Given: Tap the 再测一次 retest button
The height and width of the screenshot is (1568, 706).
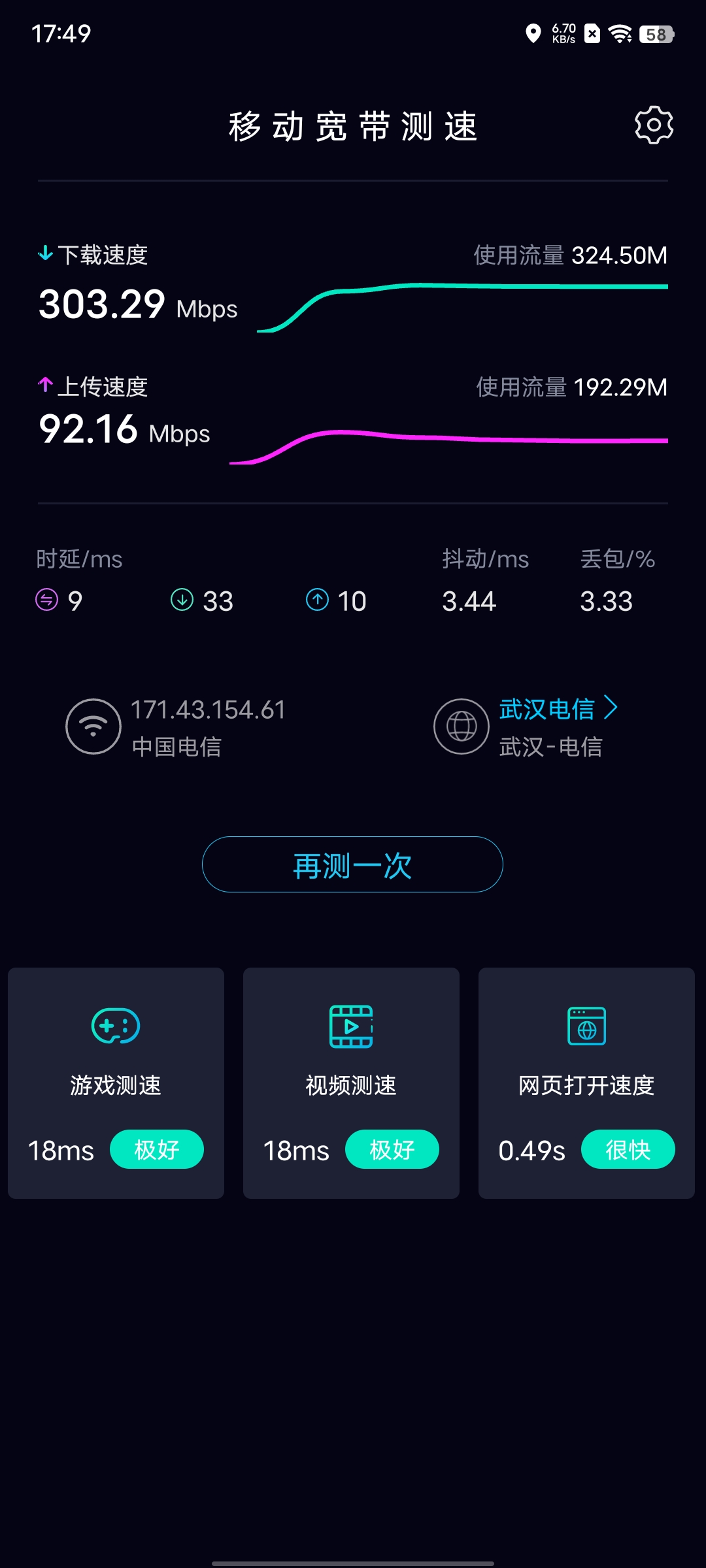Looking at the screenshot, I should [352, 865].
